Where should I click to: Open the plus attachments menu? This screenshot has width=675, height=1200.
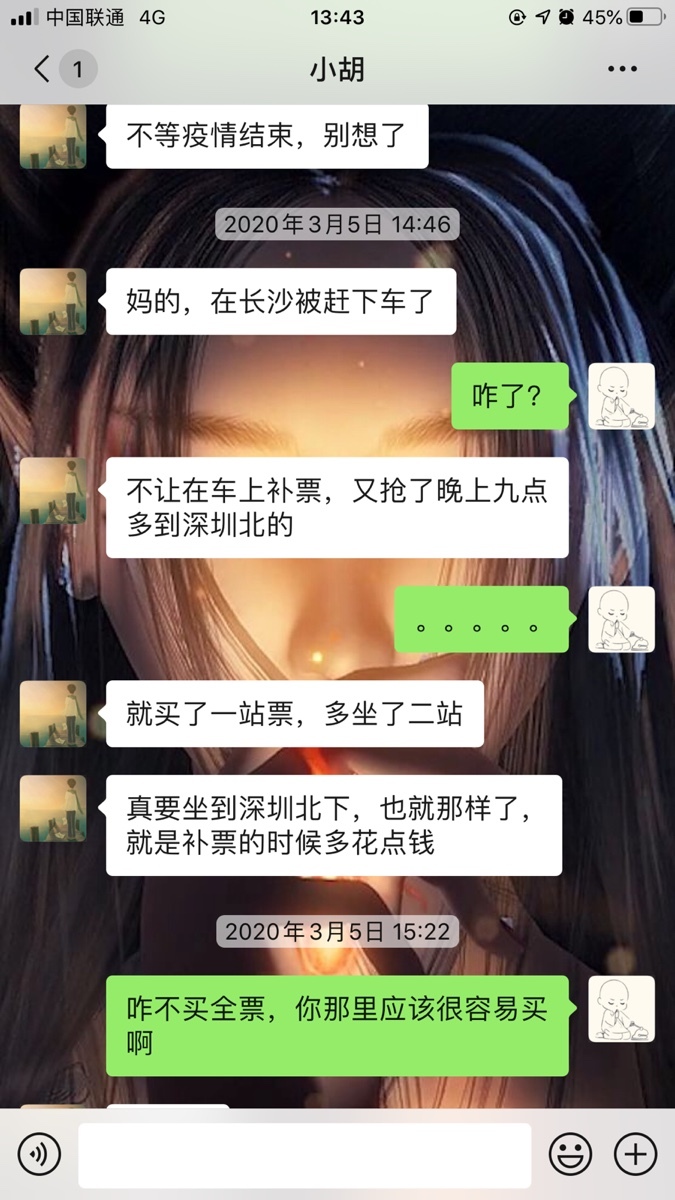point(634,1155)
